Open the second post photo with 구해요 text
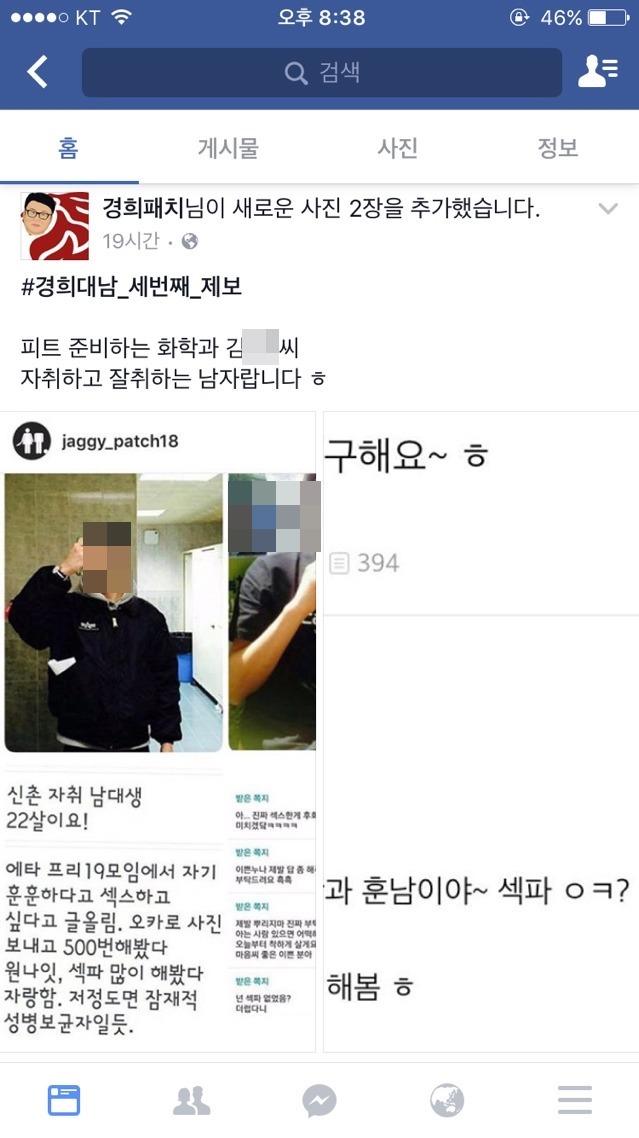639x1138 pixels. (x=480, y=730)
